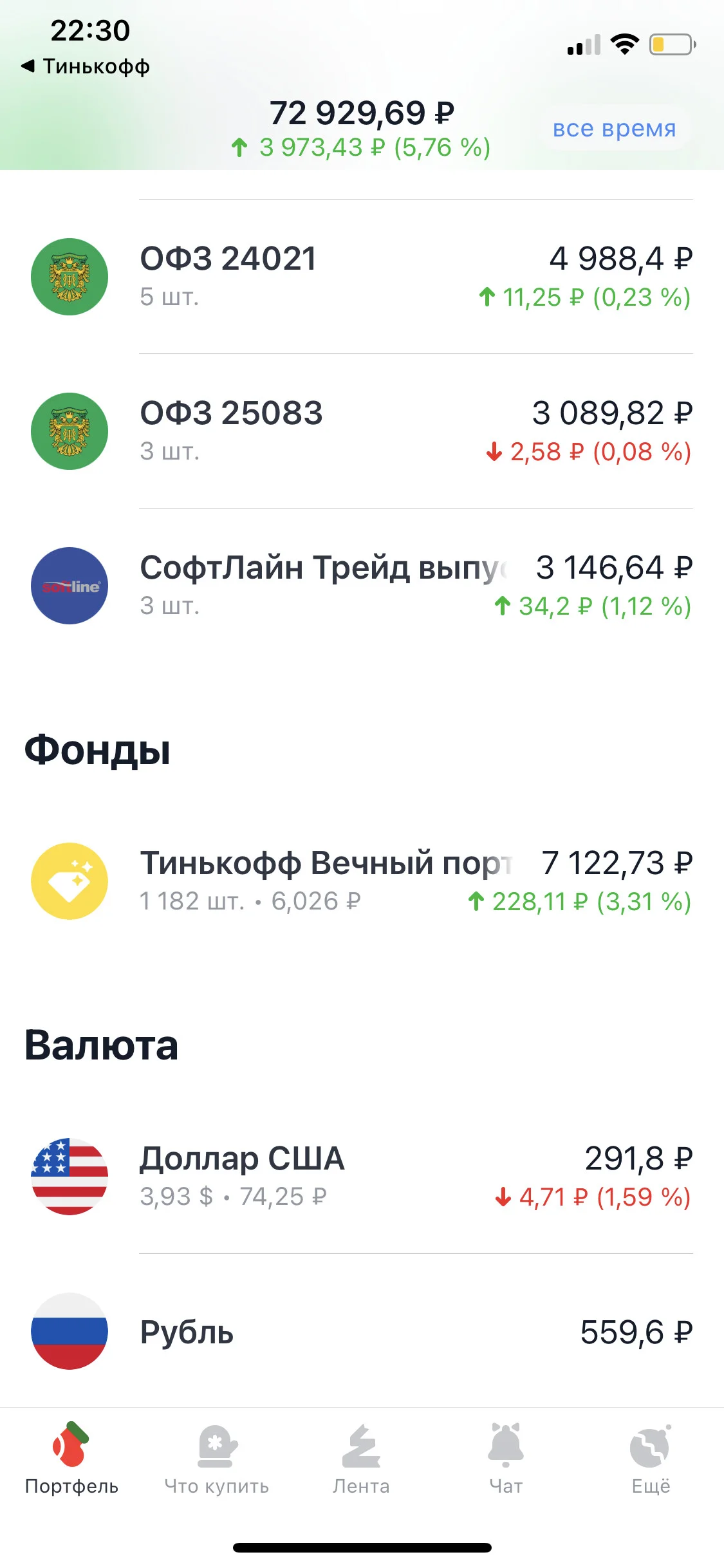Viewport: 724px width, 1568px height.
Task: Open the Доллар США currency row
Action: (362, 1177)
